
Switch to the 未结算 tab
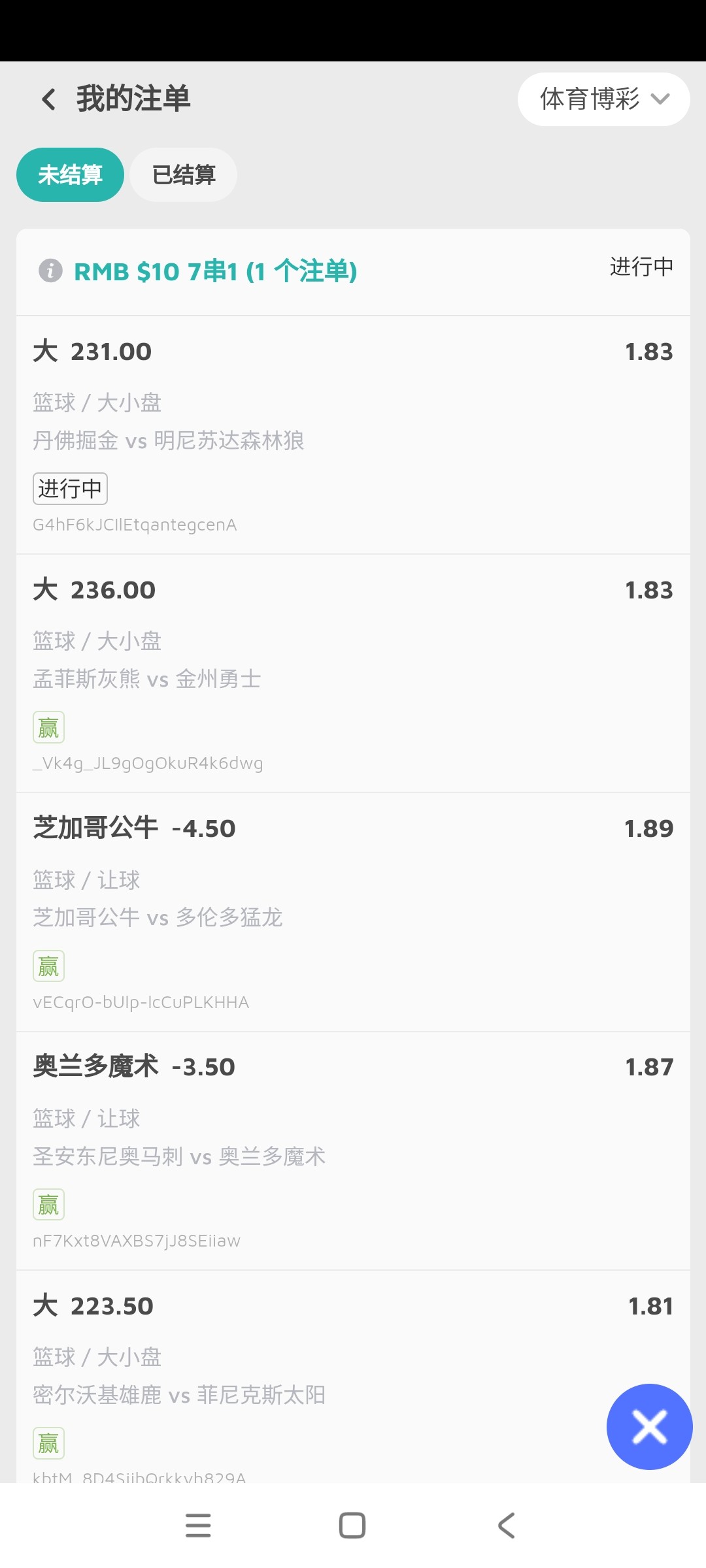70,175
